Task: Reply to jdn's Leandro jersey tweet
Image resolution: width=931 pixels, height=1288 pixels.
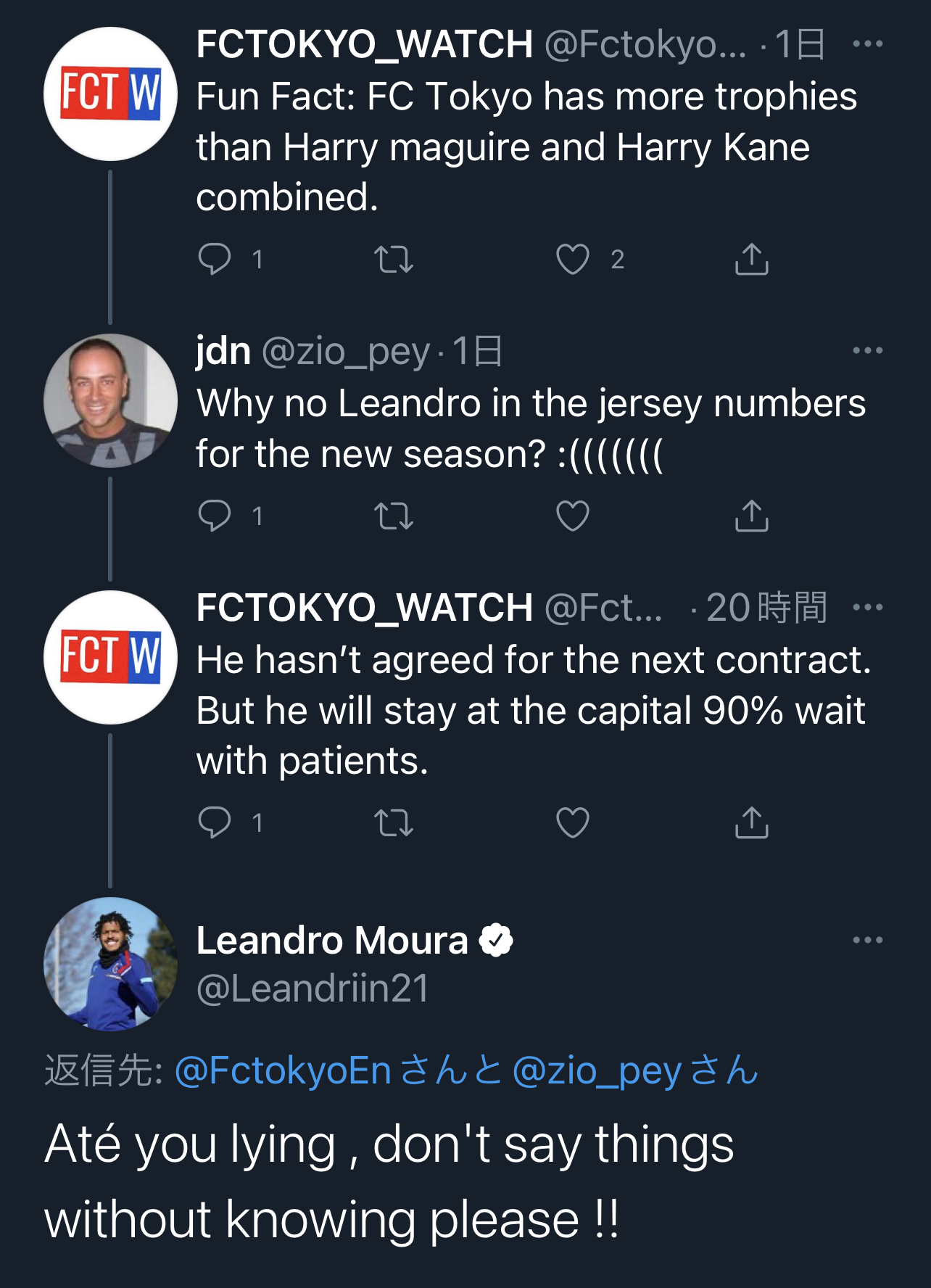Action: [x=215, y=516]
